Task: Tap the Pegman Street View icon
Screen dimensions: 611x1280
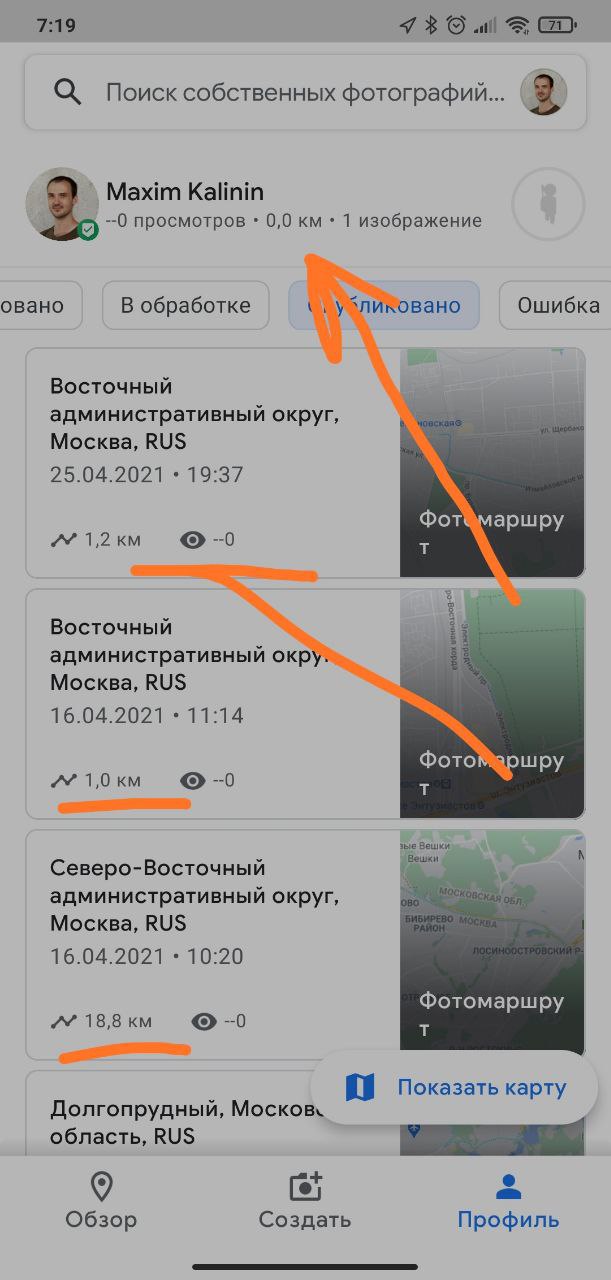Action: 547,204
